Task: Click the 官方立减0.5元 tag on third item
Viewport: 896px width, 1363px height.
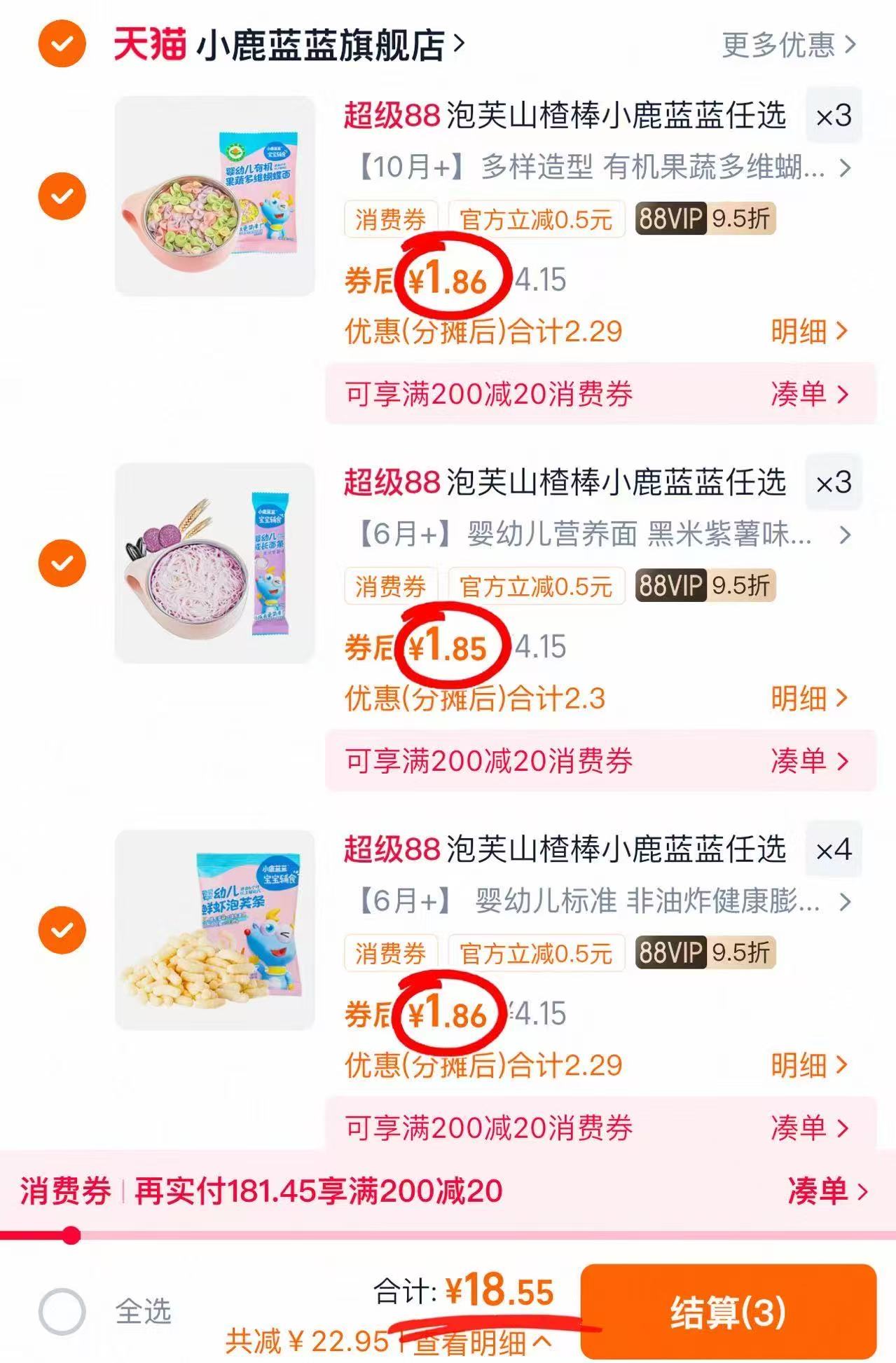Action: [537, 953]
